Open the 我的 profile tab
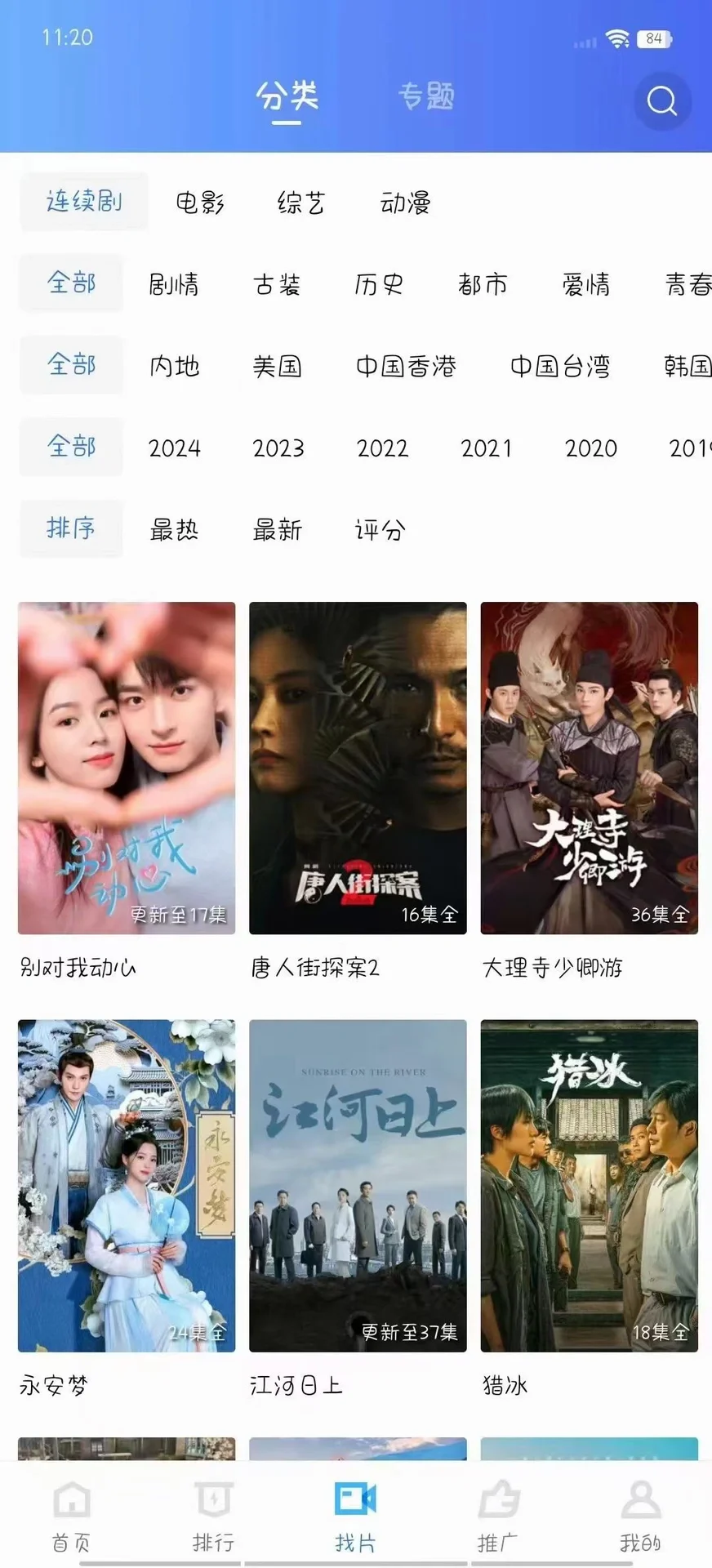 (640, 1517)
